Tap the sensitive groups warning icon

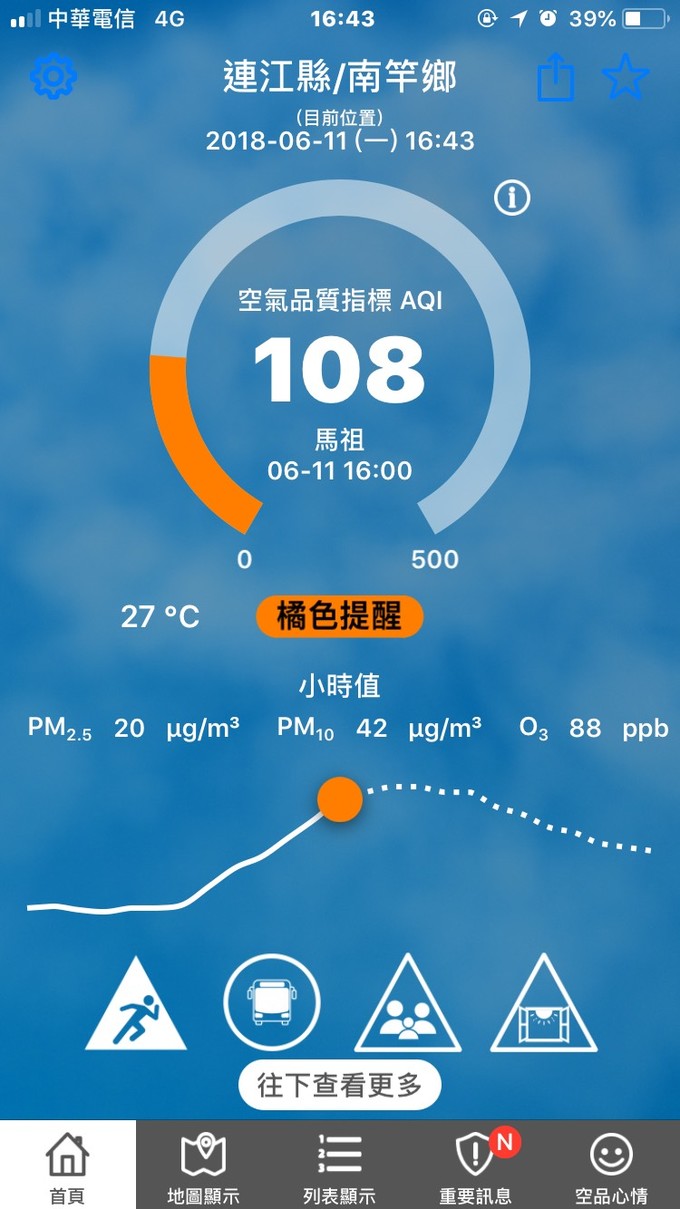tap(408, 1003)
